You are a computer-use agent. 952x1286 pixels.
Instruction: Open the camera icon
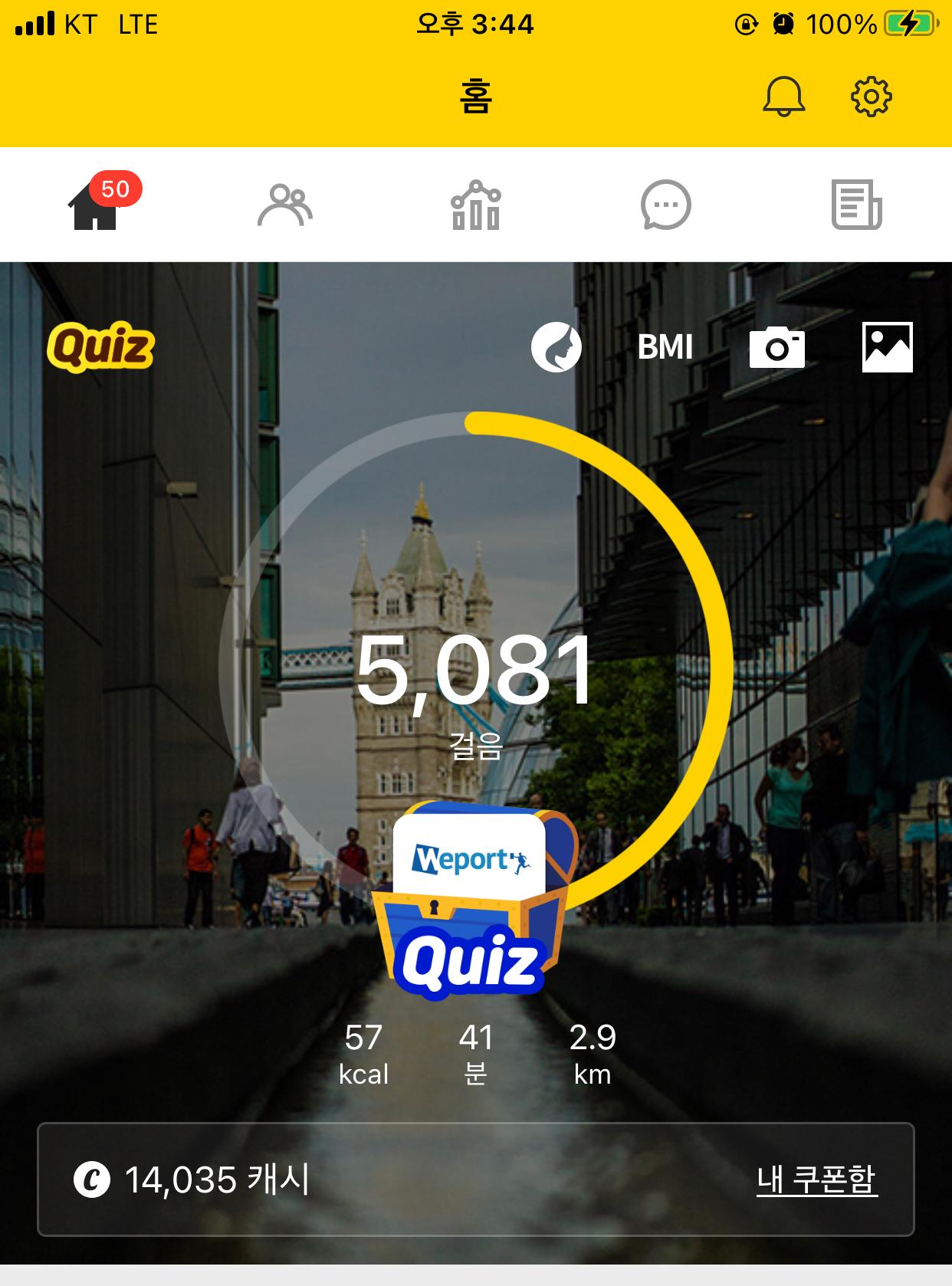776,347
